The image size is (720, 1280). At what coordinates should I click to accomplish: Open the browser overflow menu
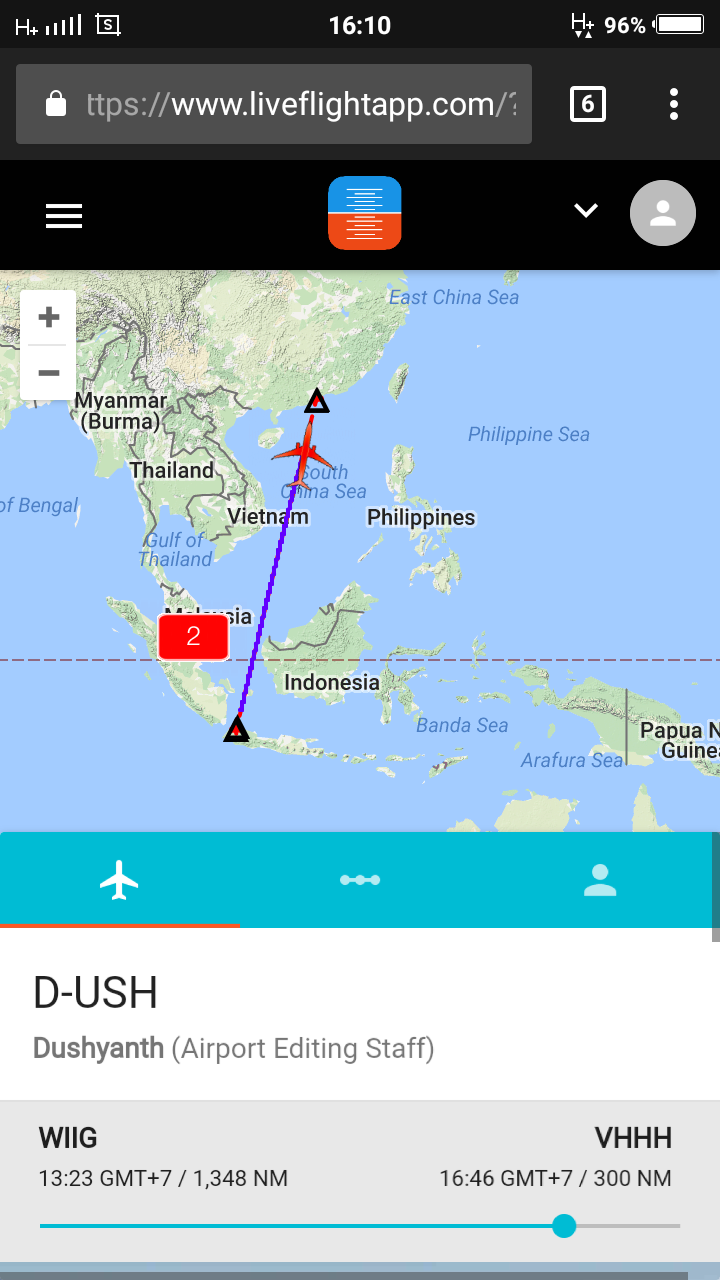674,104
